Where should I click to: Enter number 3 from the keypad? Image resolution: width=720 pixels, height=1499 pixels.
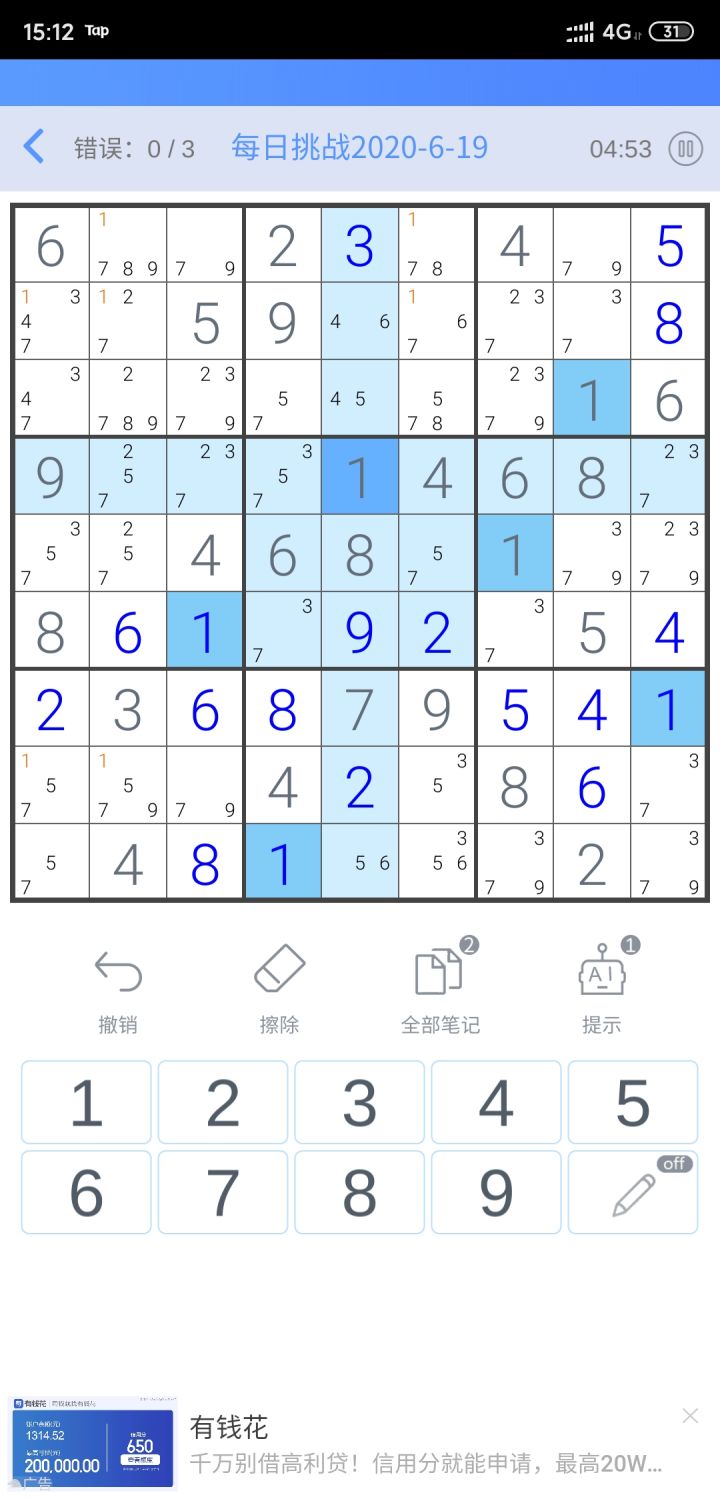click(x=359, y=1103)
